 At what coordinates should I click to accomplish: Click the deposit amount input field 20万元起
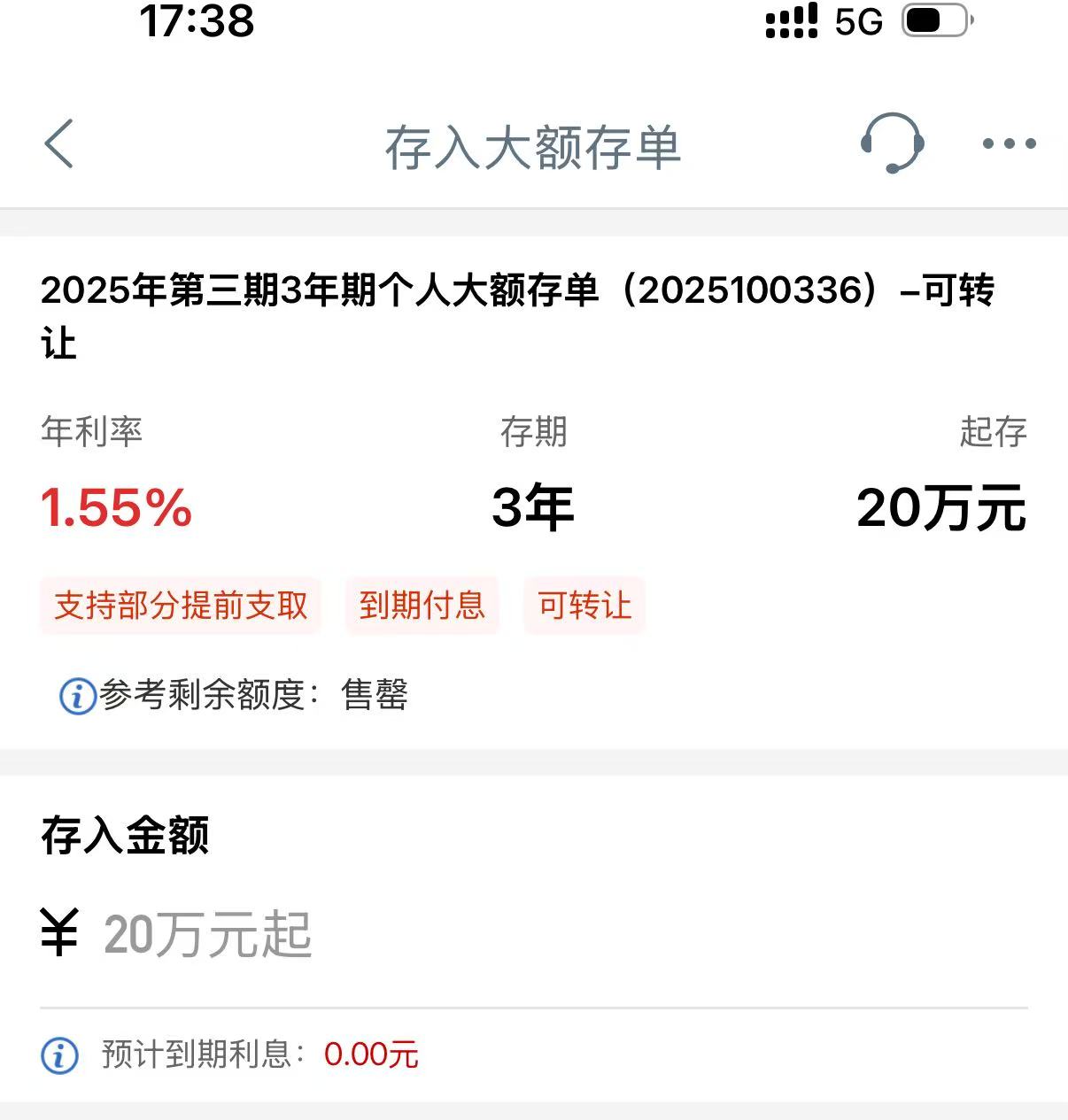point(206,933)
